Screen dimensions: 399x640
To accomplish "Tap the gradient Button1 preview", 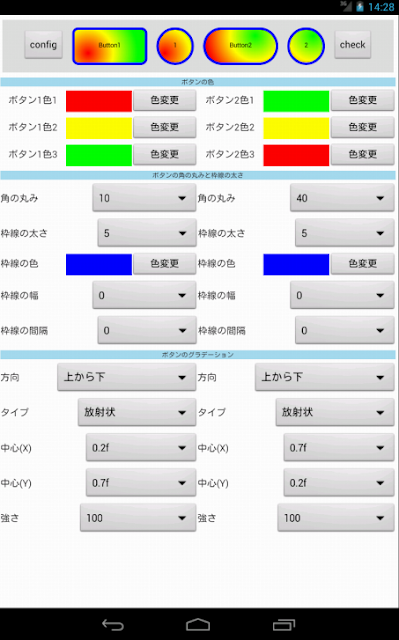I will point(110,46).
